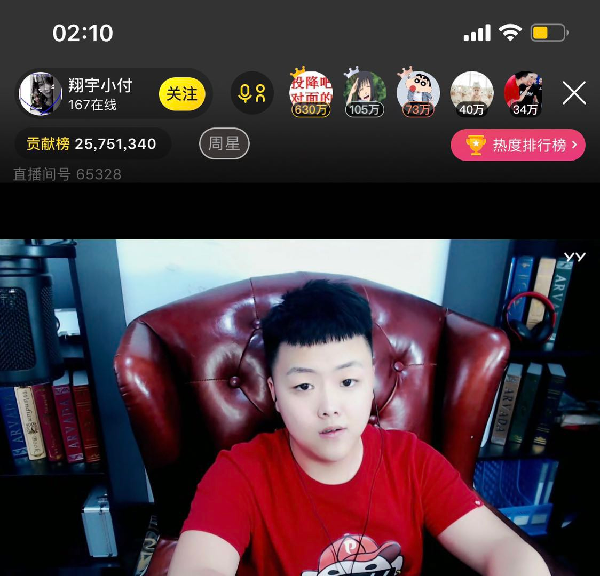
Task: Close the live stream room
Action: (574, 94)
